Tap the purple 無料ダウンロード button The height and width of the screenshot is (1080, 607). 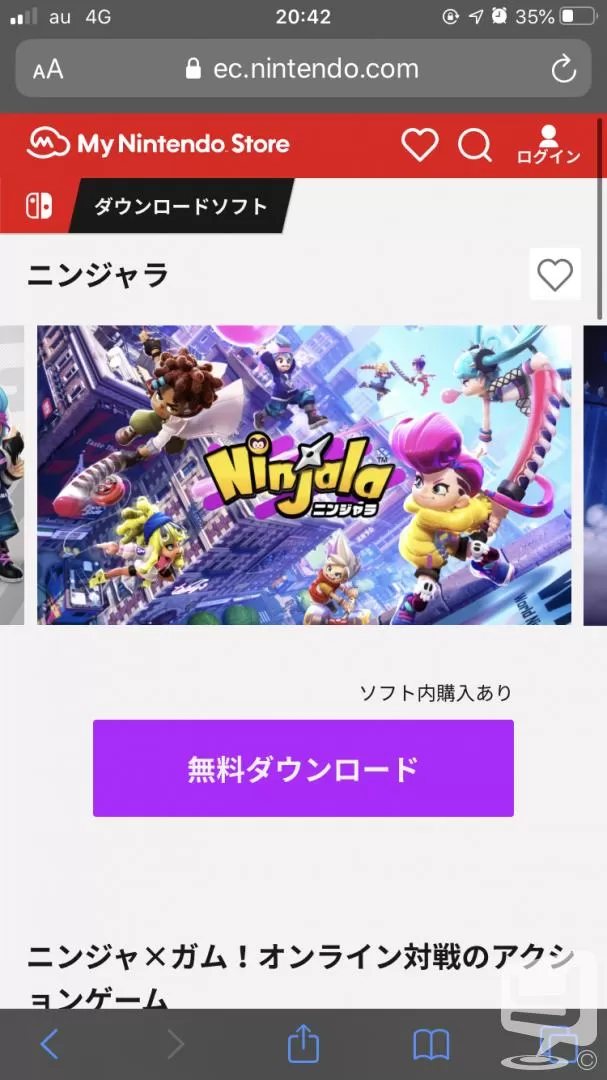(x=303, y=768)
